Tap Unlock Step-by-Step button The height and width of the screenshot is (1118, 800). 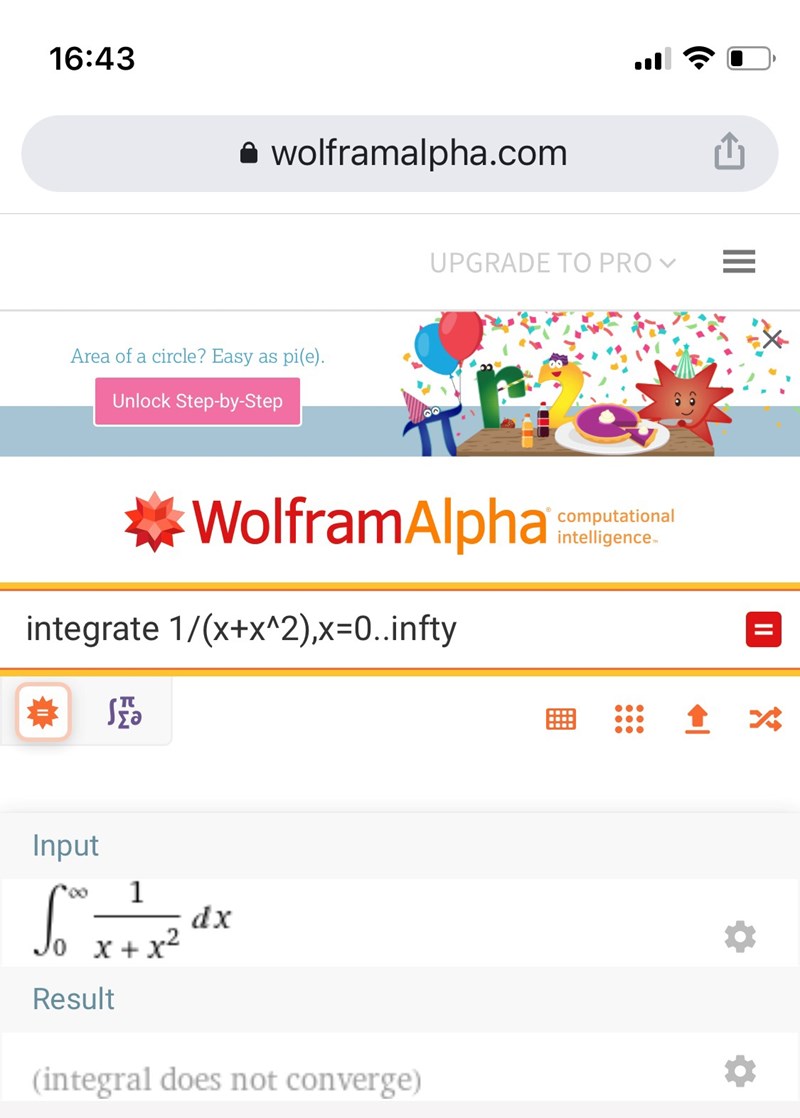[x=198, y=401]
